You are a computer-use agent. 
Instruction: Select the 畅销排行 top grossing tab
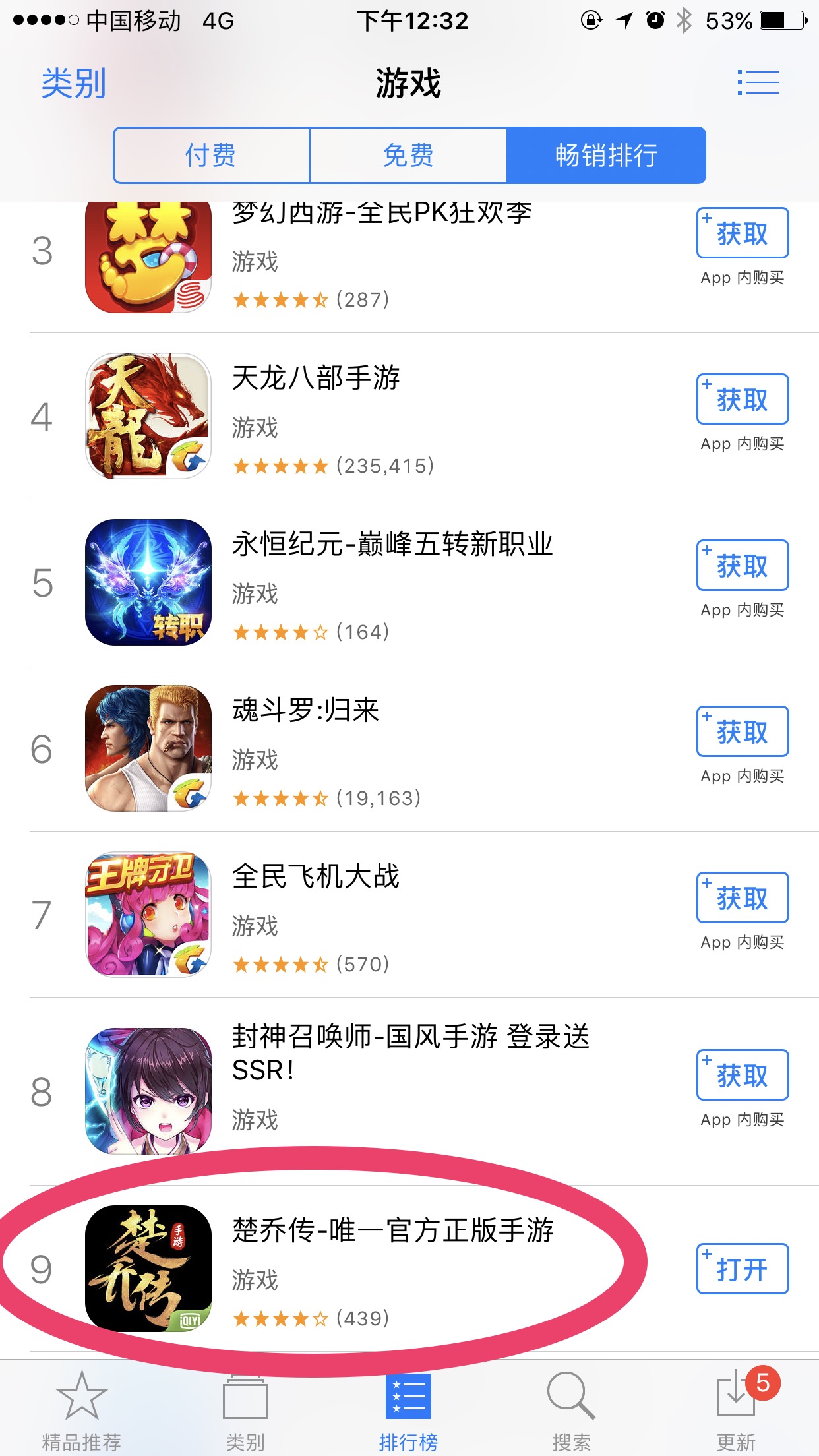pyautogui.click(x=605, y=154)
